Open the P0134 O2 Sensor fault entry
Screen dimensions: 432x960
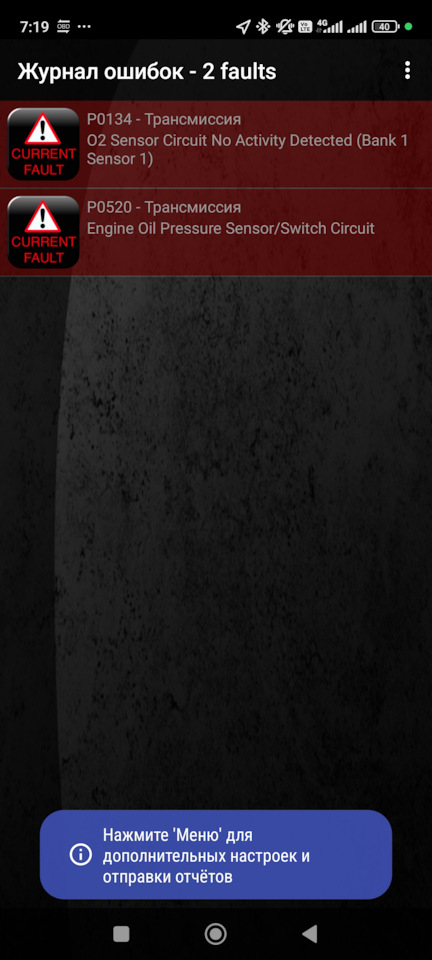coord(216,144)
